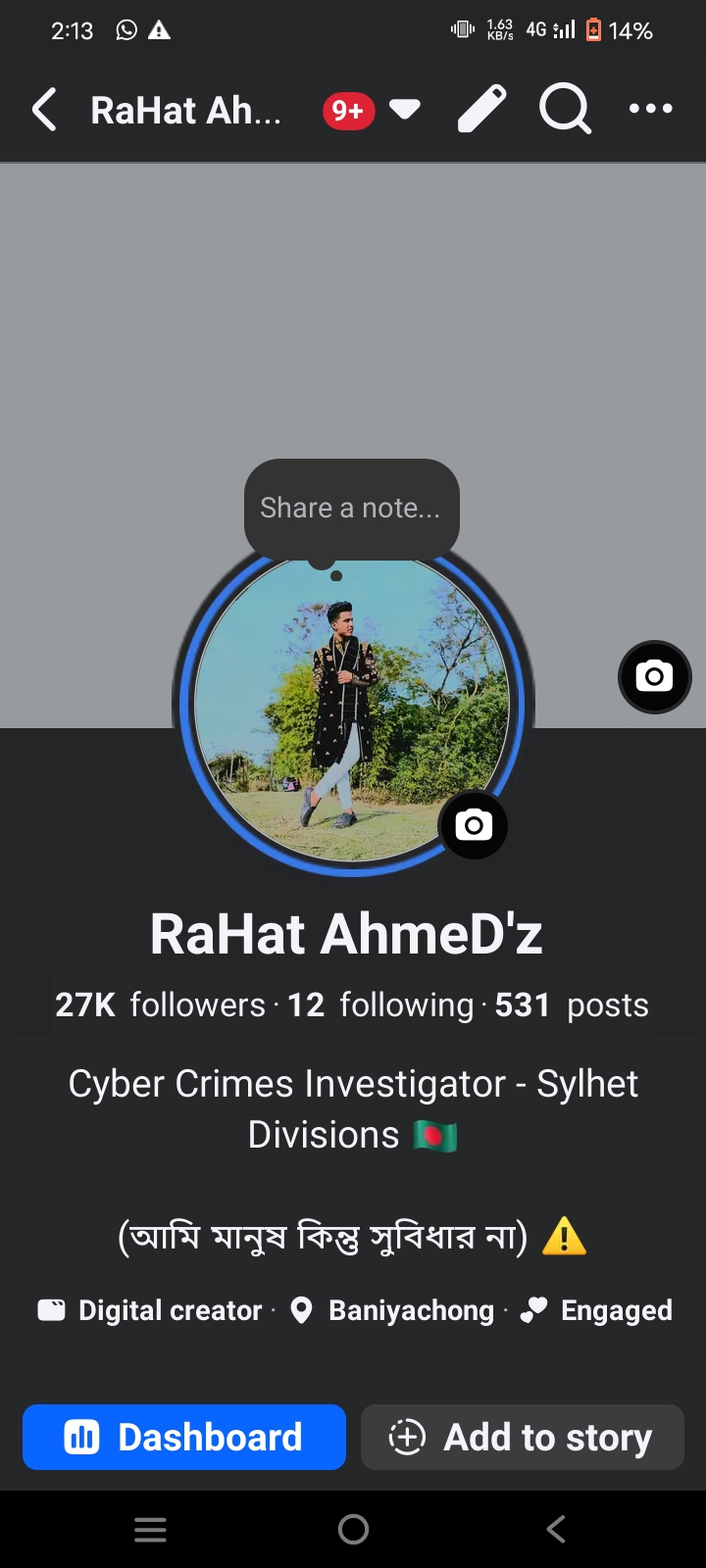Open the profile switcher dropdown arrow
Screen dimensions: 706x1568
pyautogui.click(x=404, y=110)
